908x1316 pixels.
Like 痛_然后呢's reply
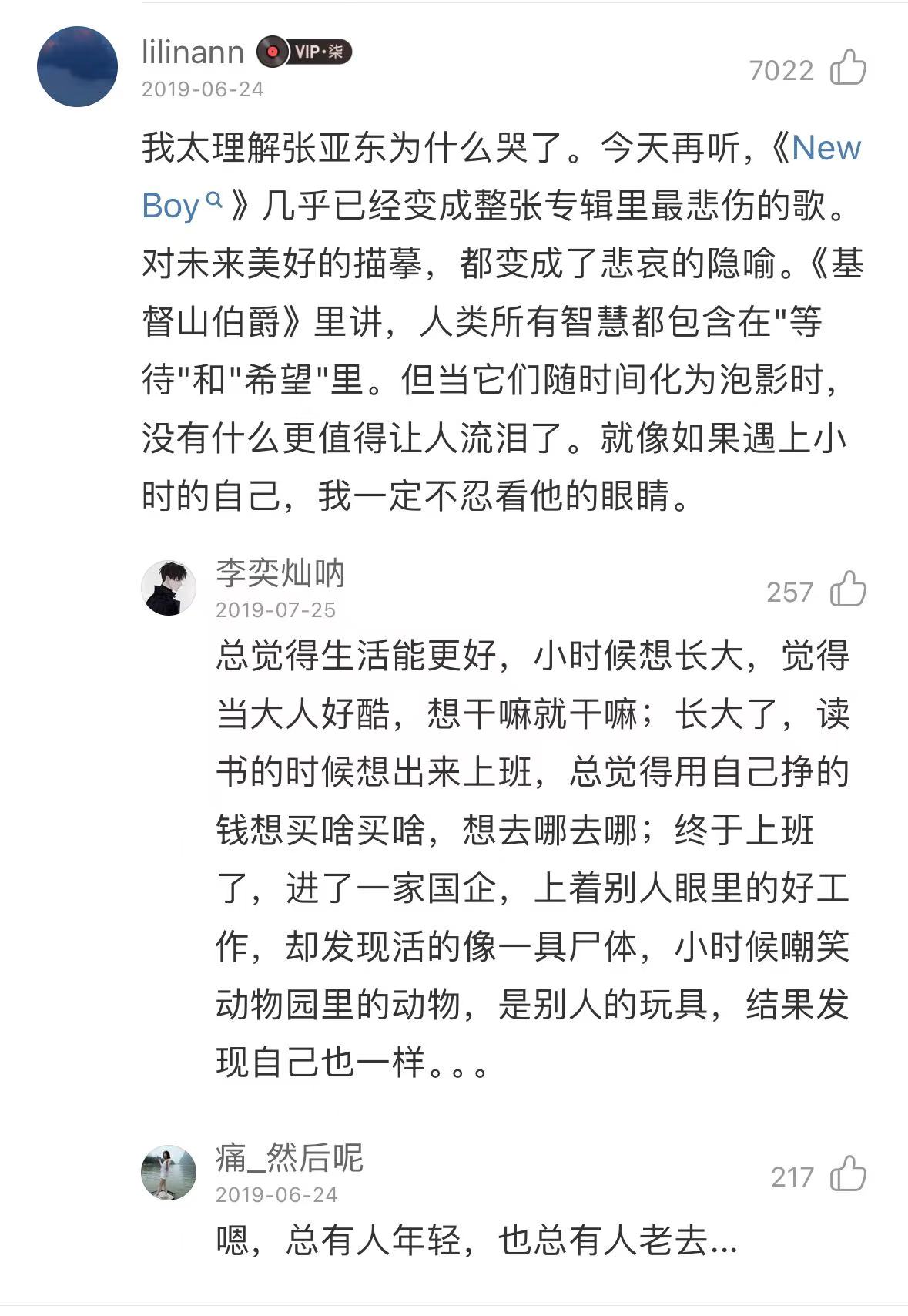click(x=848, y=1174)
